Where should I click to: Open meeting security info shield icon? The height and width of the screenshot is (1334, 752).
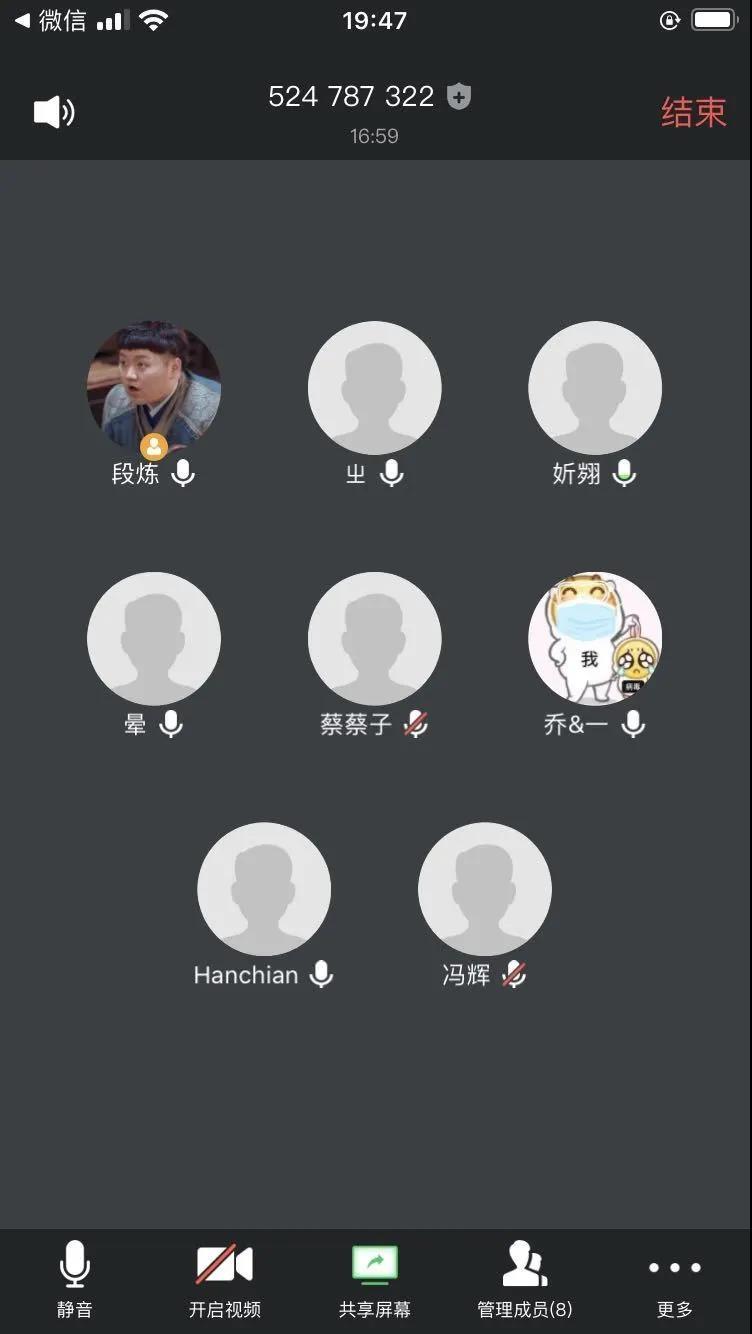pos(459,96)
